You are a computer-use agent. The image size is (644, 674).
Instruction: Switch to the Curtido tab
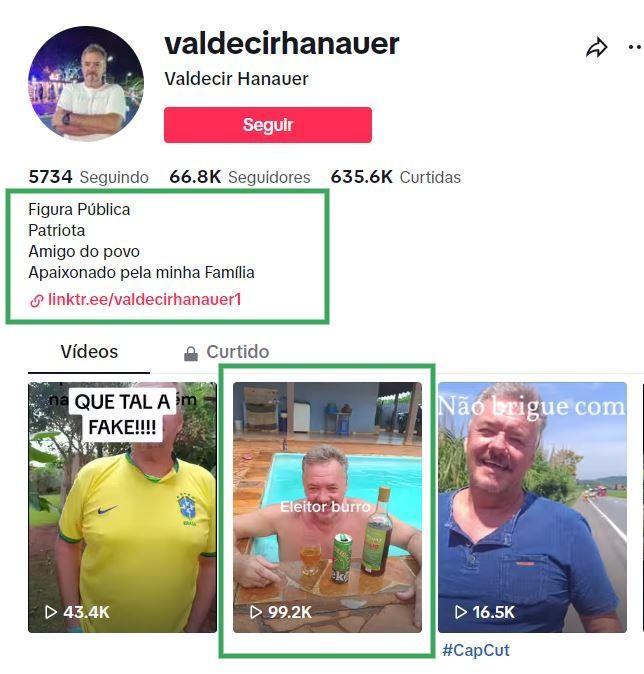[226, 352]
